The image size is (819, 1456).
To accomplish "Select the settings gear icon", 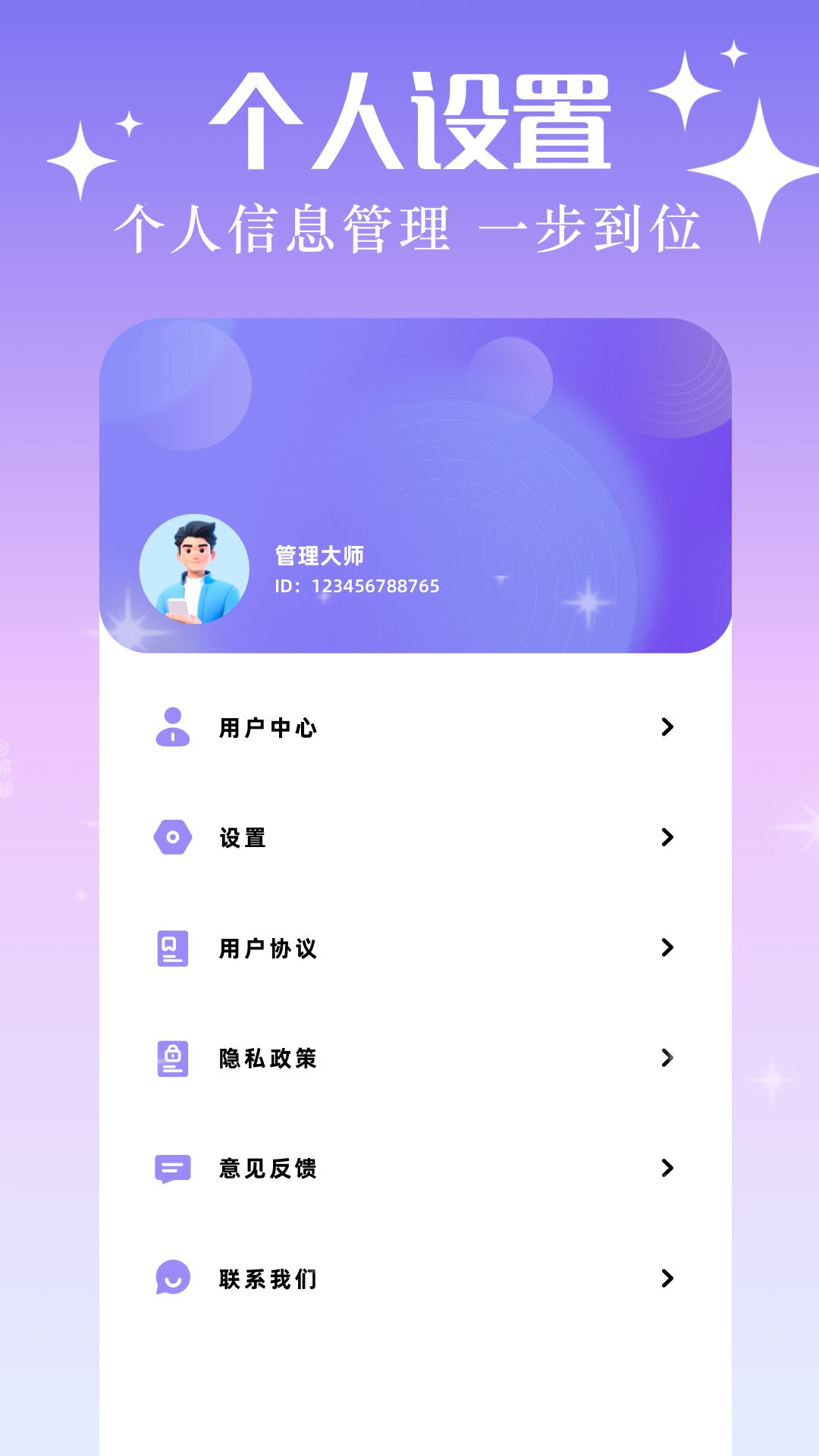I will pyautogui.click(x=173, y=837).
